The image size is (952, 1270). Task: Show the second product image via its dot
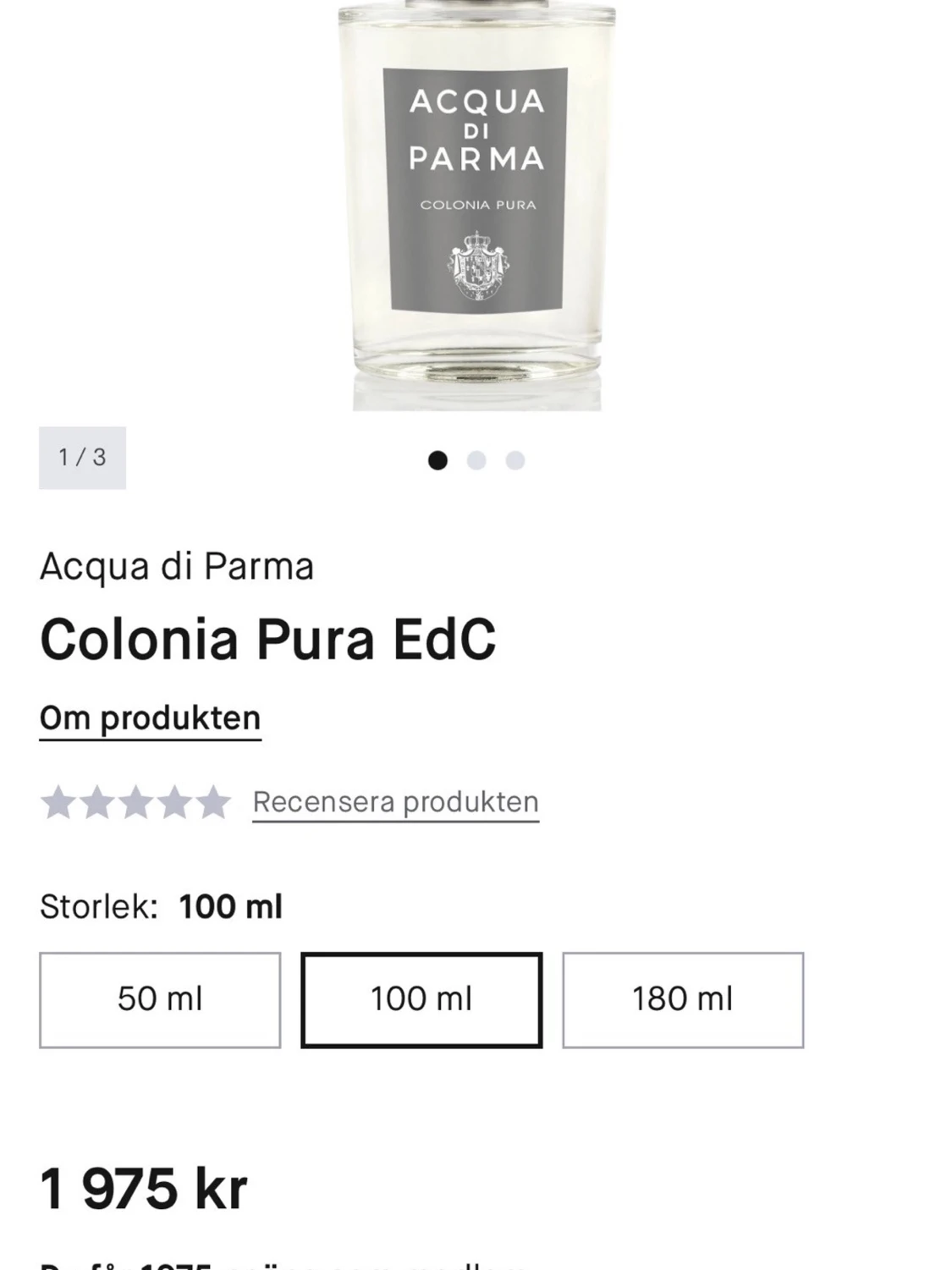coord(476,459)
